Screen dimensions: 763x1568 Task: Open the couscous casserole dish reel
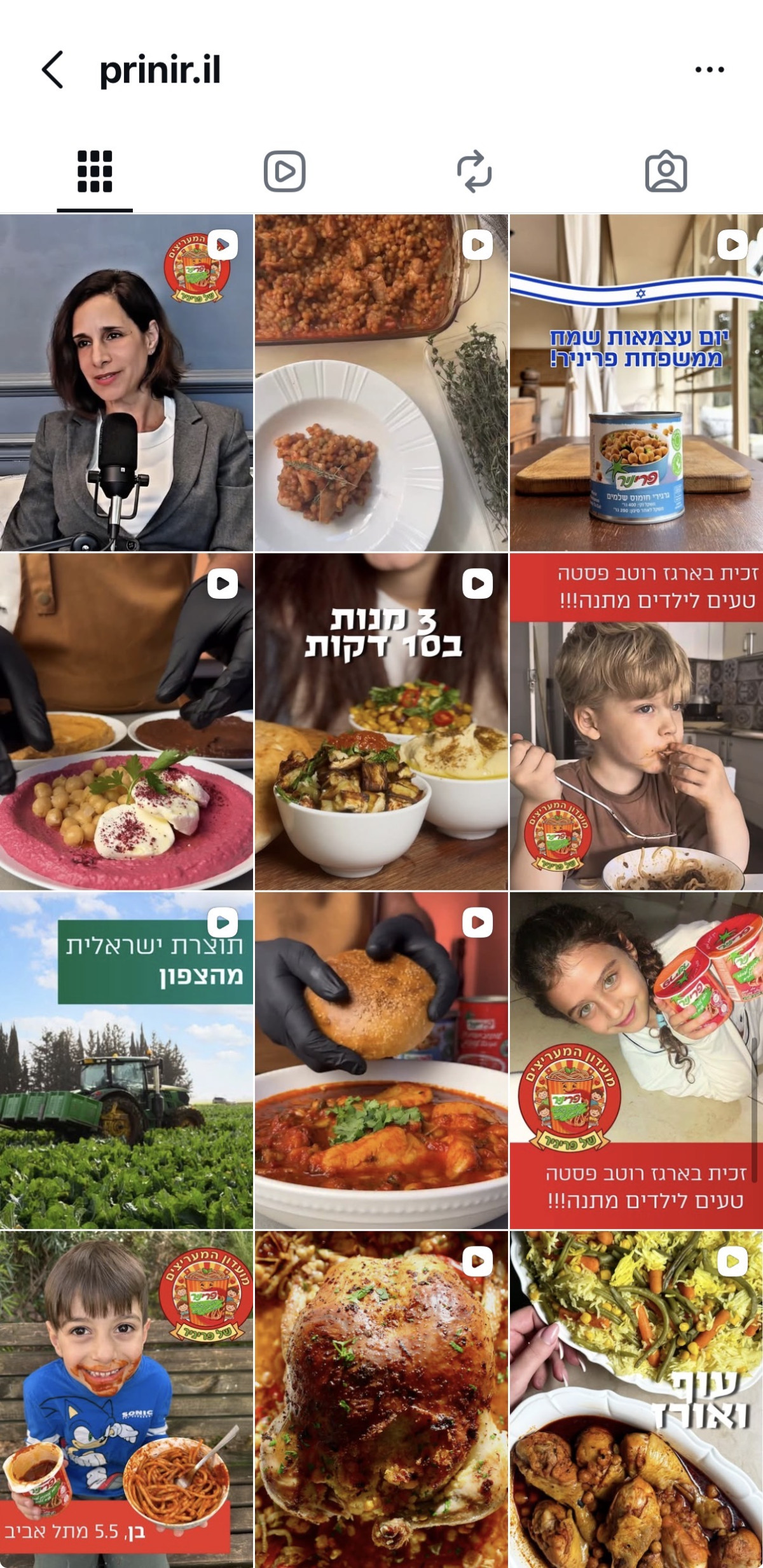tap(381, 383)
